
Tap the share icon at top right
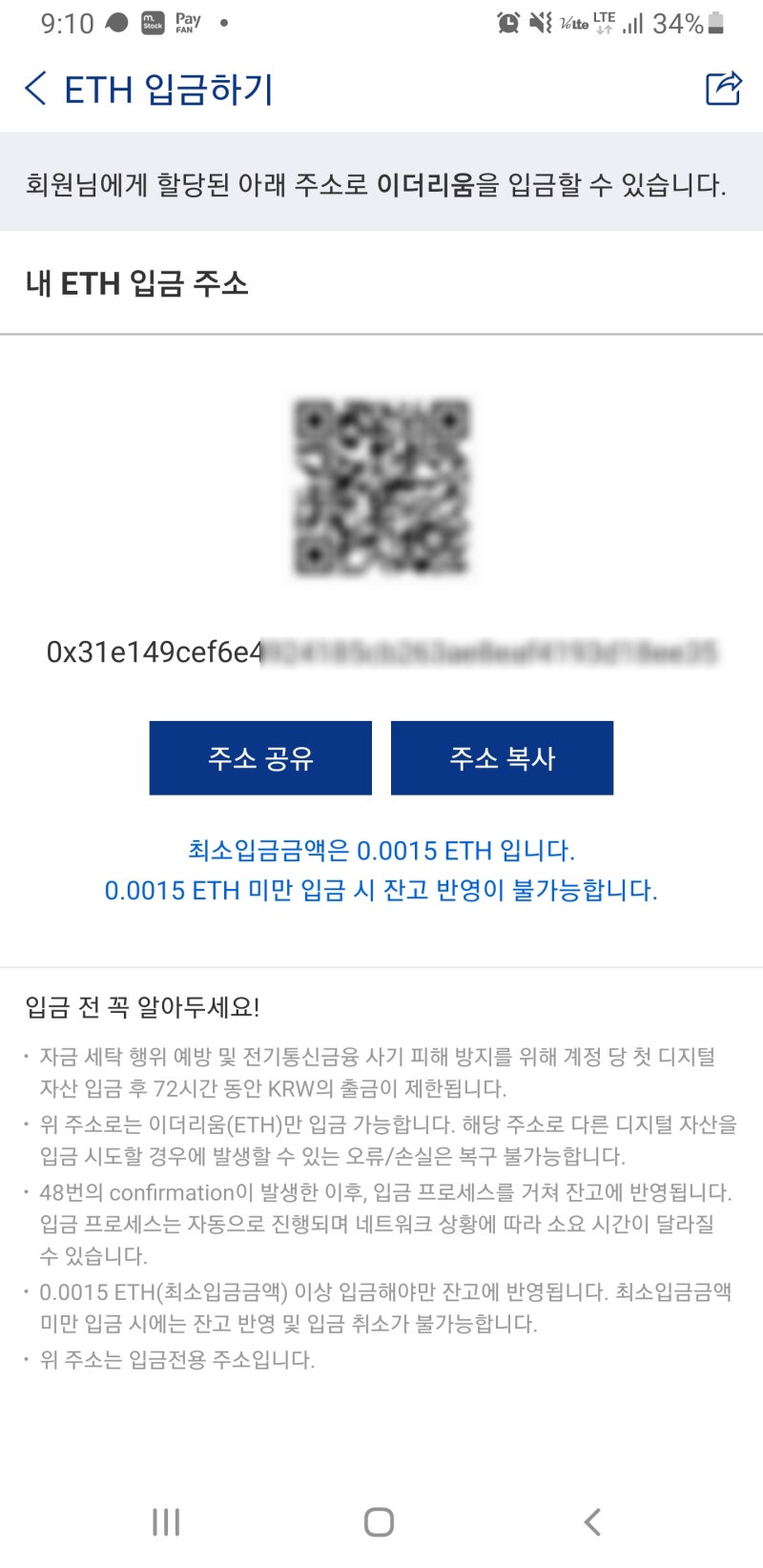point(723,88)
